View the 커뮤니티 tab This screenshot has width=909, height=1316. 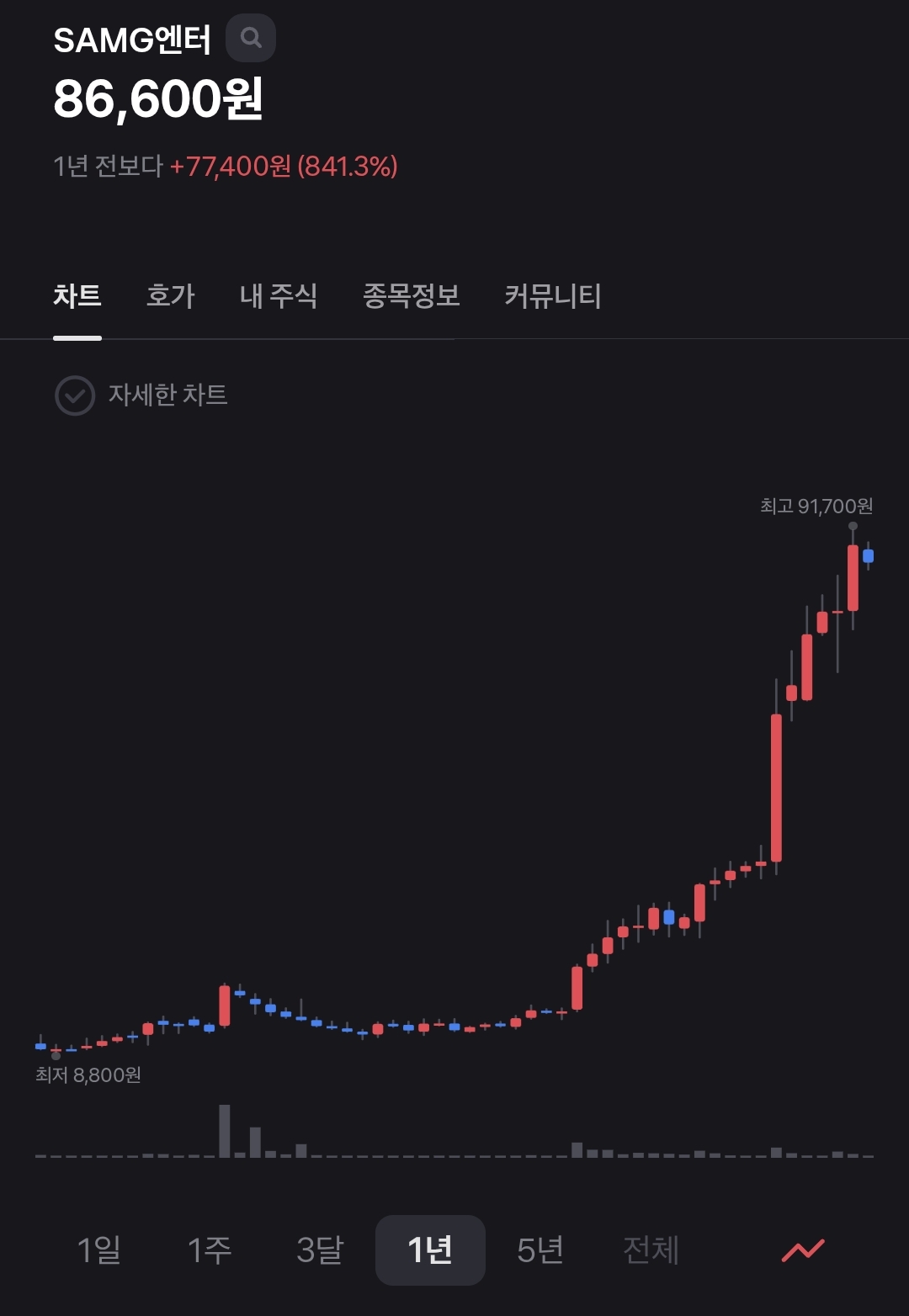click(x=552, y=296)
